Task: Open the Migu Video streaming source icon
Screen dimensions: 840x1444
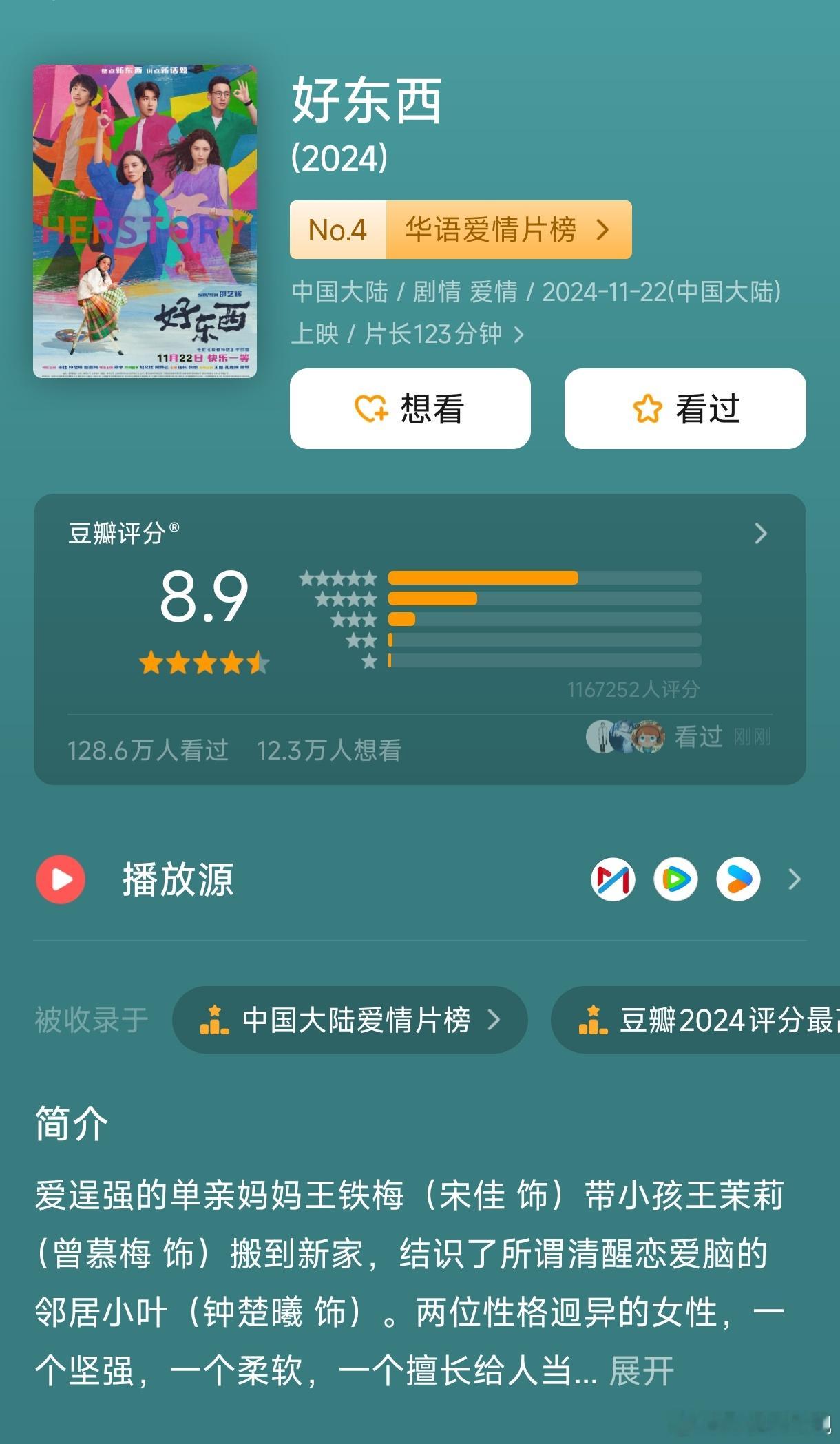Action: (x=613, y=880)
